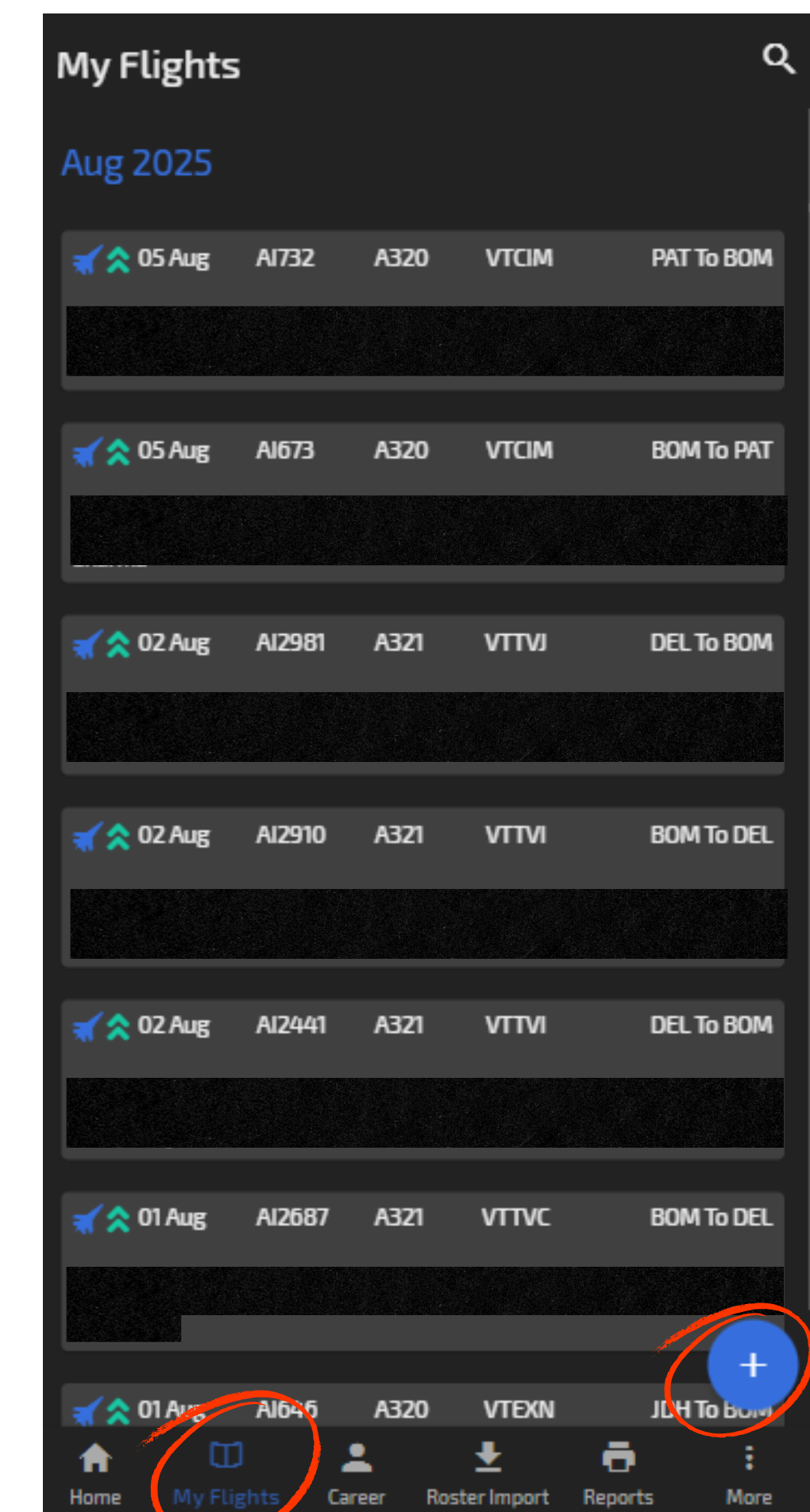
Task: Open flight AI673 BOM To PAT
Action: click(x=422, y=502)
